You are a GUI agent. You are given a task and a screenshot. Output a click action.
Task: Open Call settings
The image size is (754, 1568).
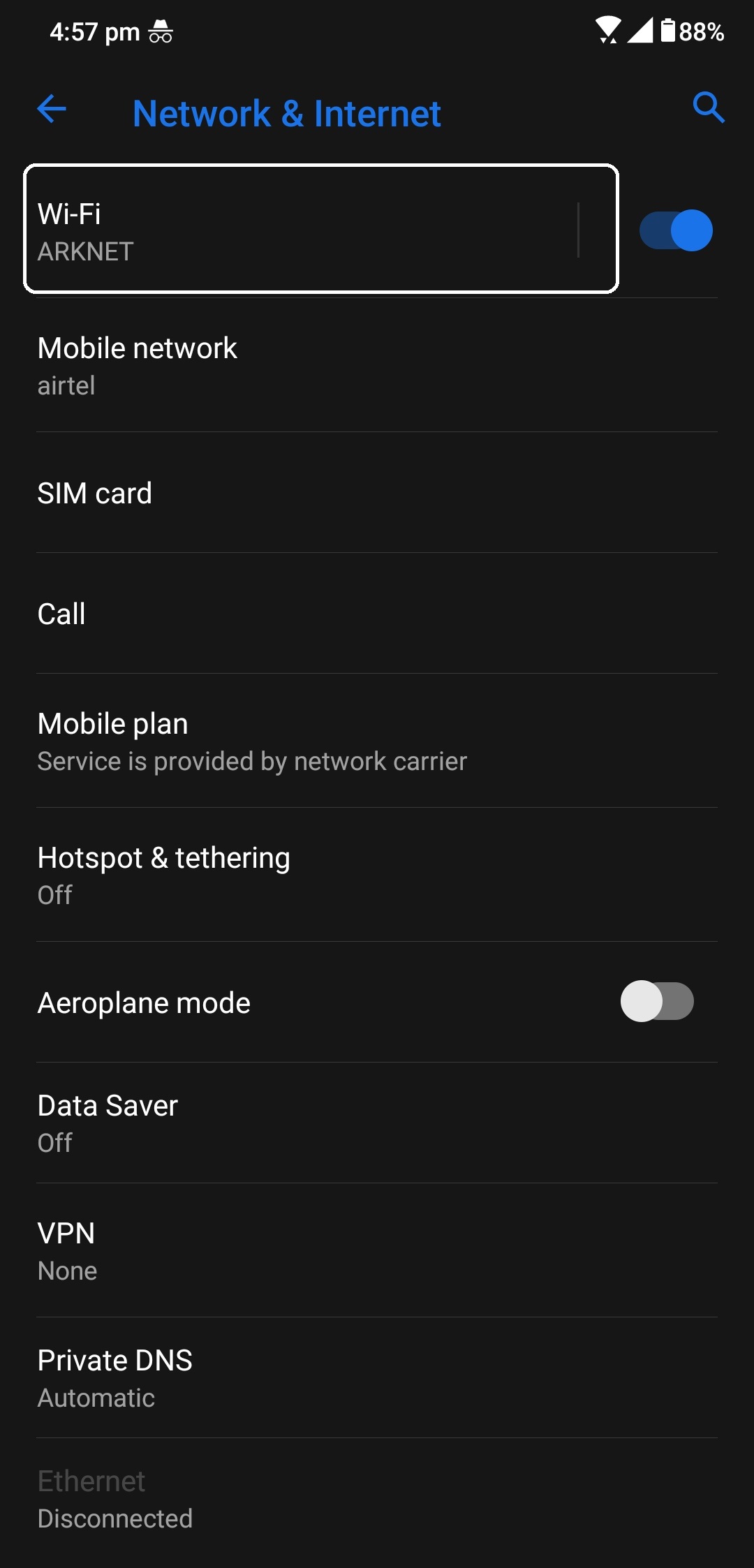point(377,614)
